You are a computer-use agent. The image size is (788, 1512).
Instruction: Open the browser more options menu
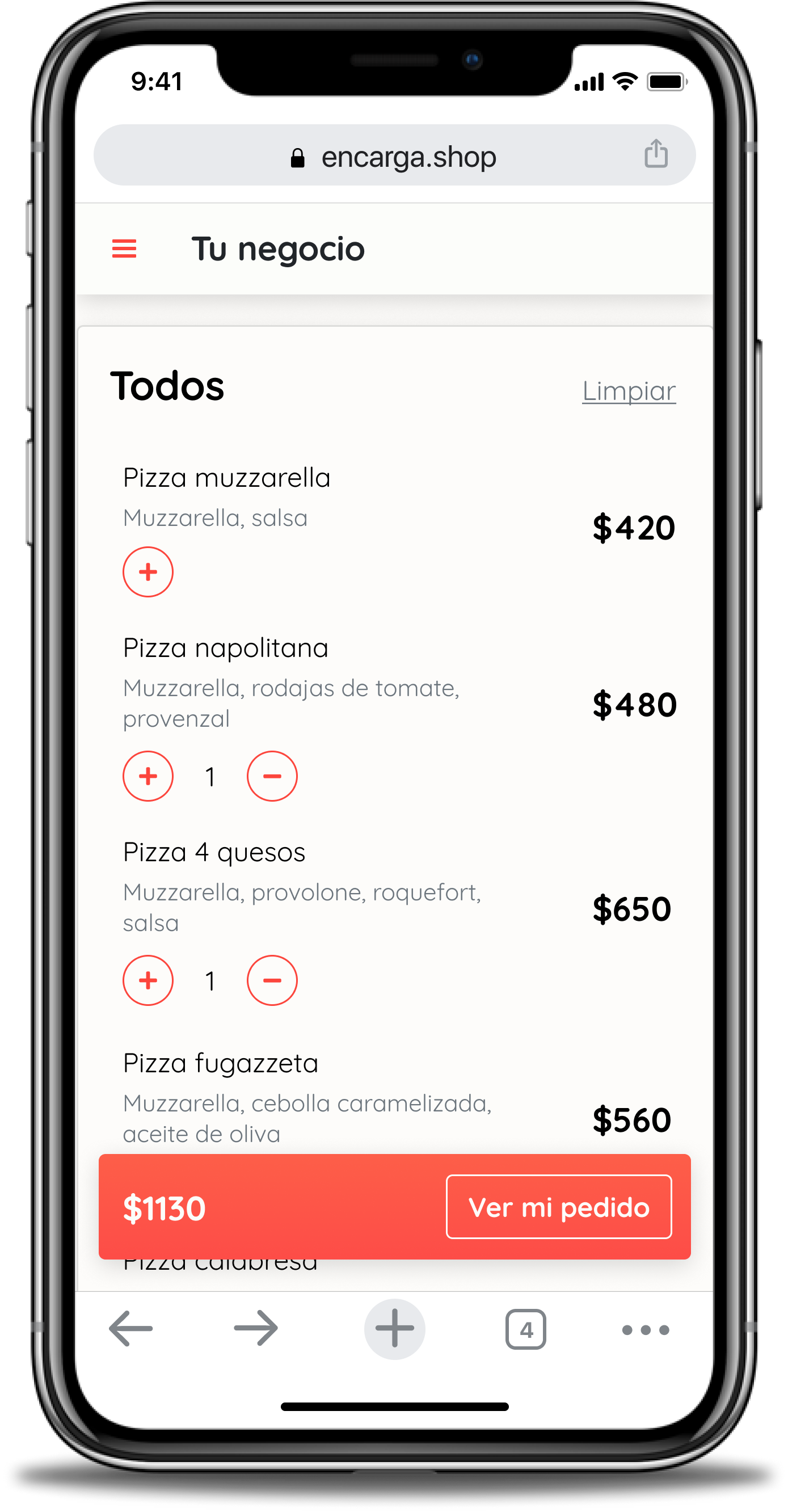point(646,1330)
